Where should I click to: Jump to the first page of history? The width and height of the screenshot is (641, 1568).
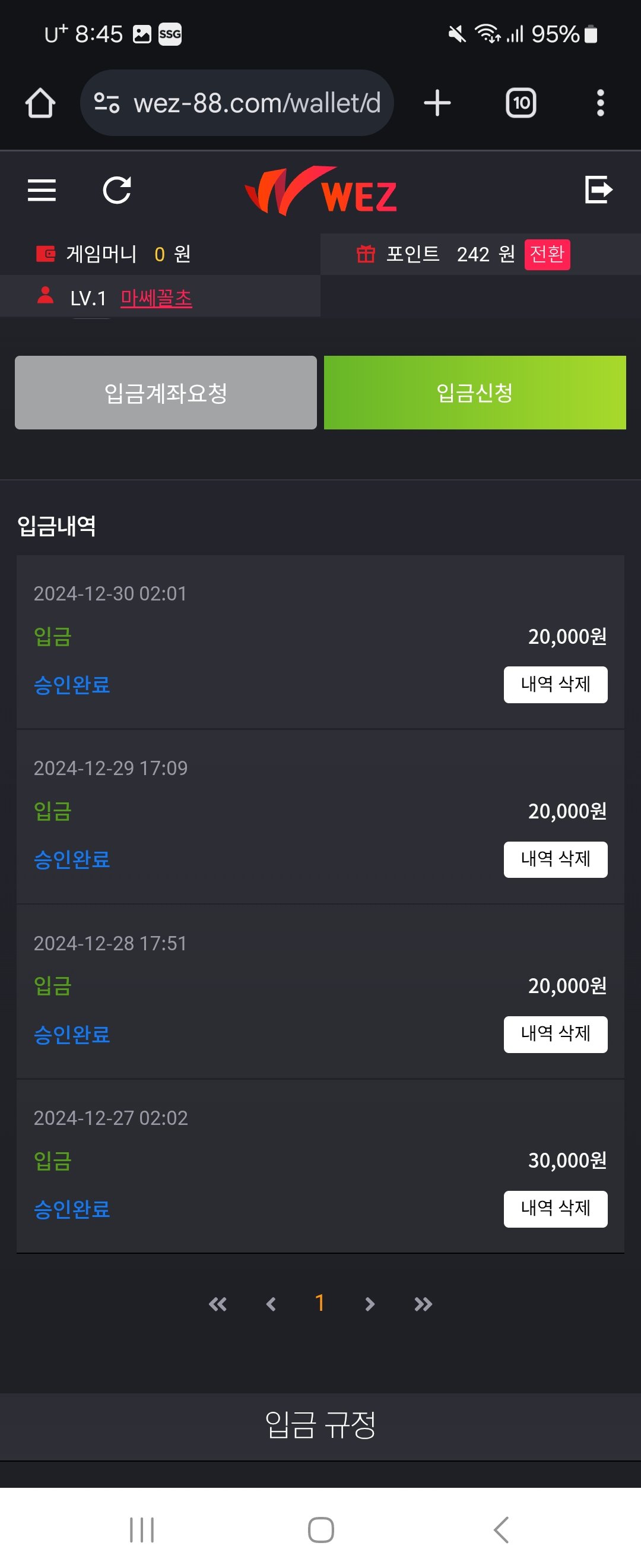click(218, 1304)
